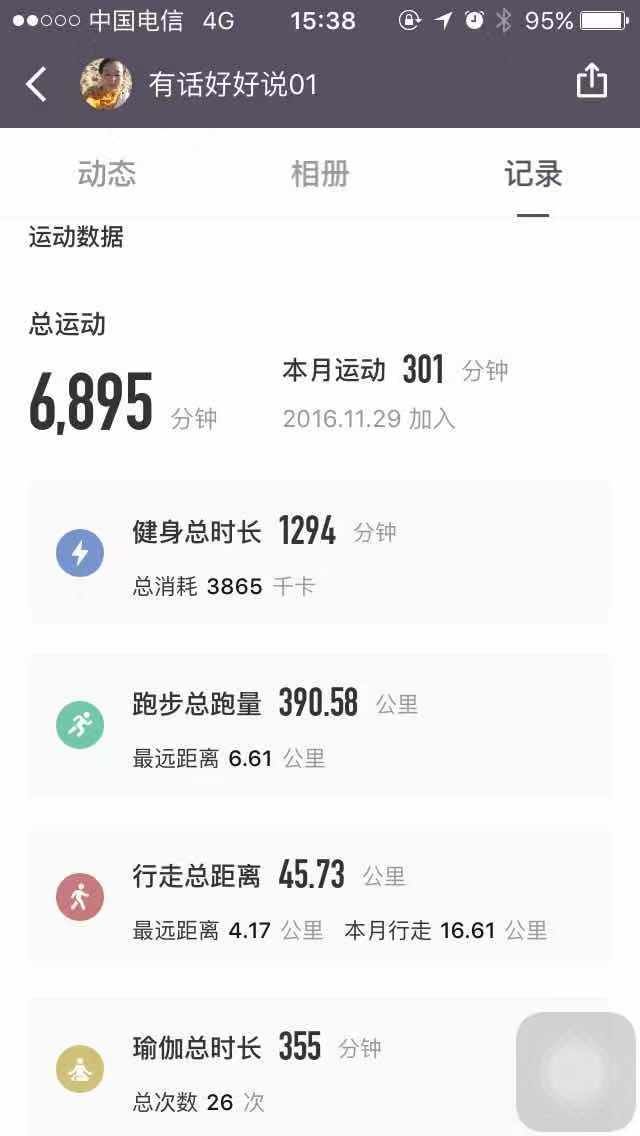Image resolution: width=640 pixels, height=1136 pixels.
Task: Switch to the 相册 tab
Action: point(320,174)
